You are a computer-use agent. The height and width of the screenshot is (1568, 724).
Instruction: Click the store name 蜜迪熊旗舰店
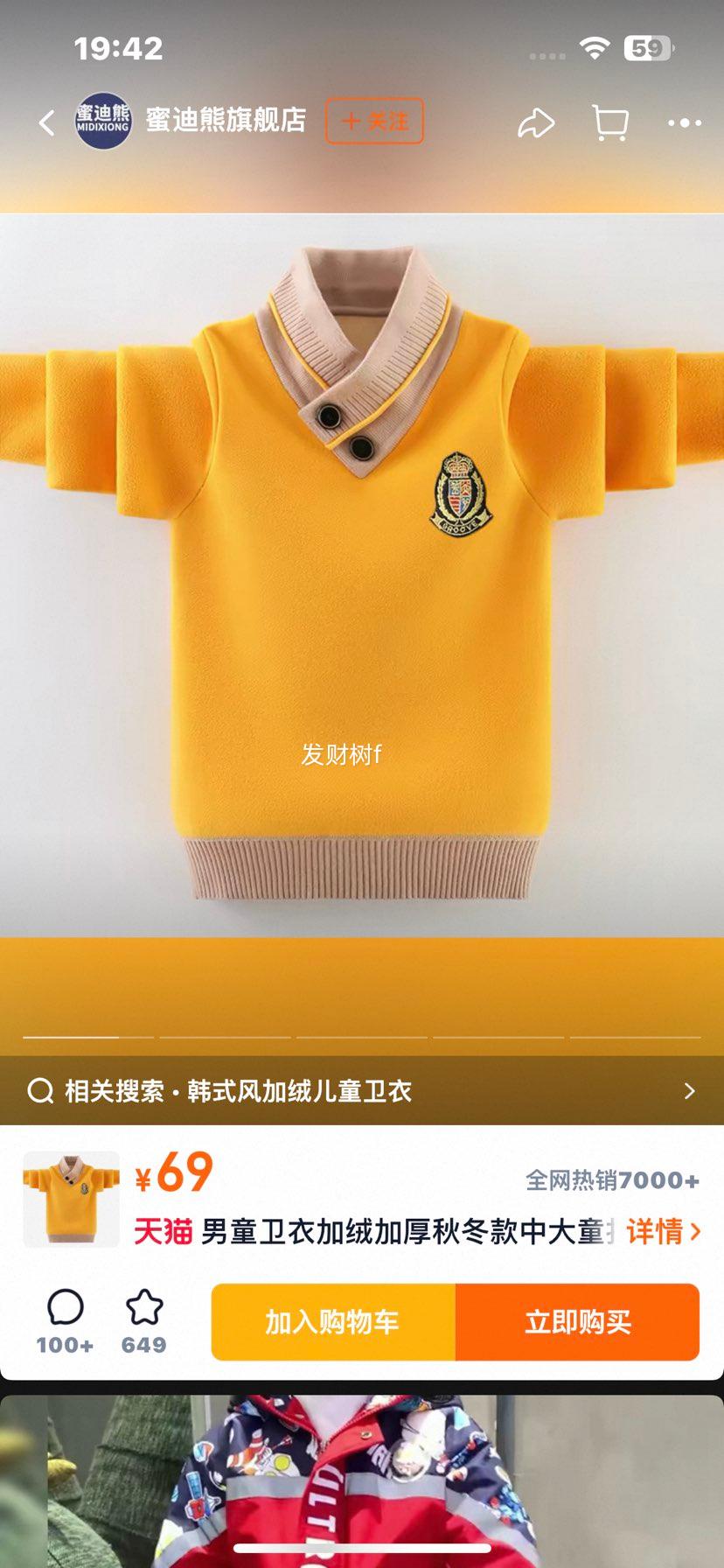(x=224, y=122)
